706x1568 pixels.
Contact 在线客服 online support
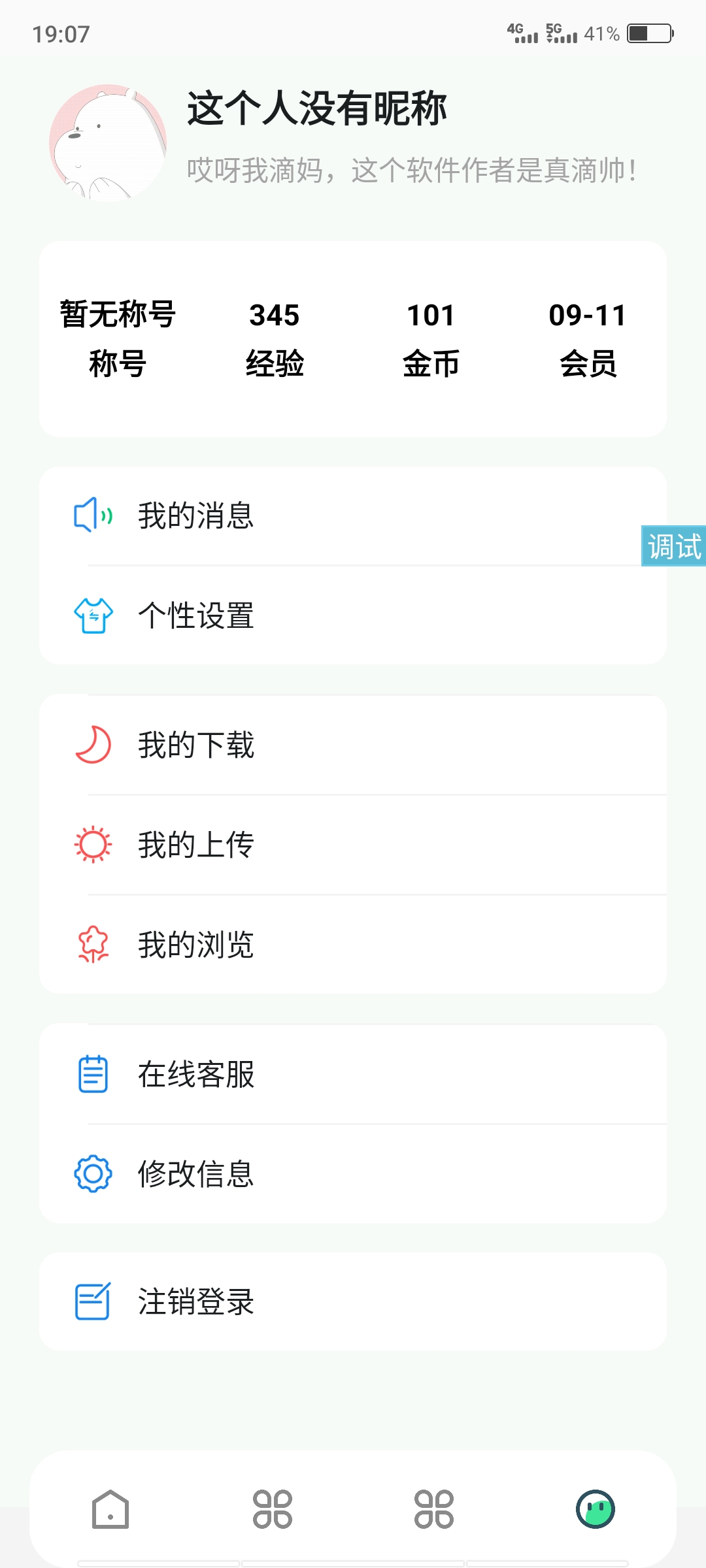pyautogui.click(x=353, y=1074)
